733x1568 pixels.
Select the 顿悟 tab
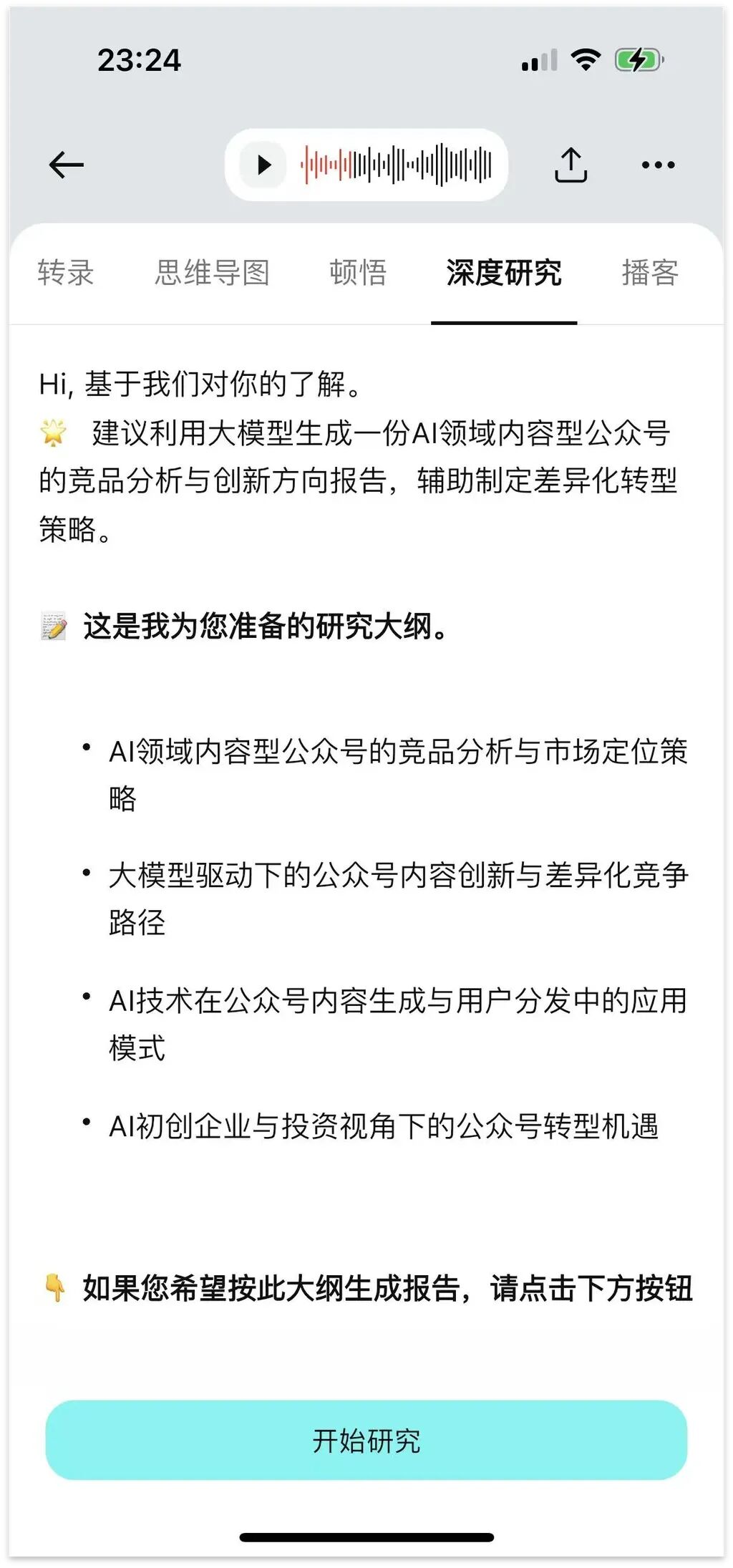[359, 273]
